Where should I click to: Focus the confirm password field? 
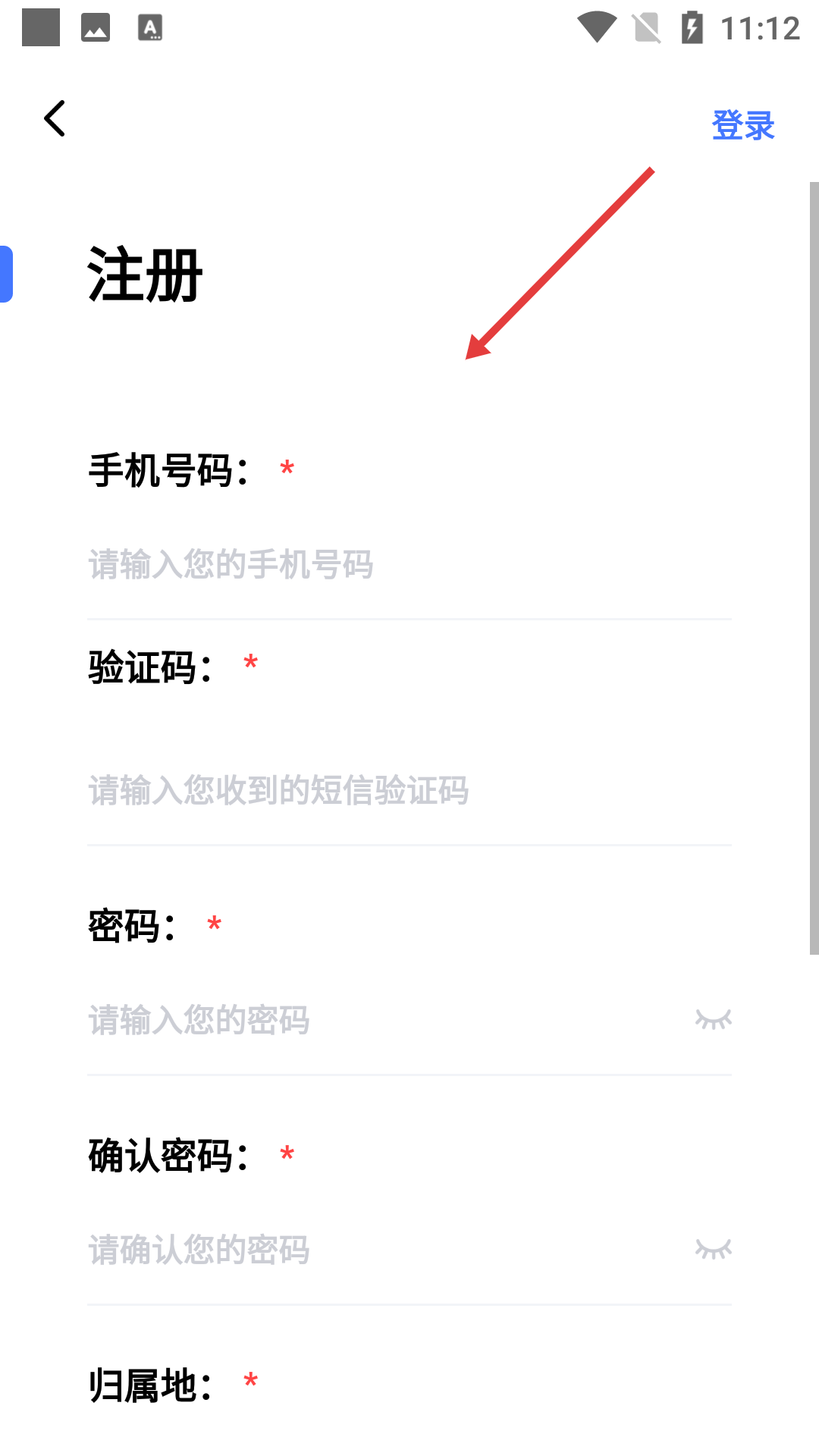(x=364, y=1250)
